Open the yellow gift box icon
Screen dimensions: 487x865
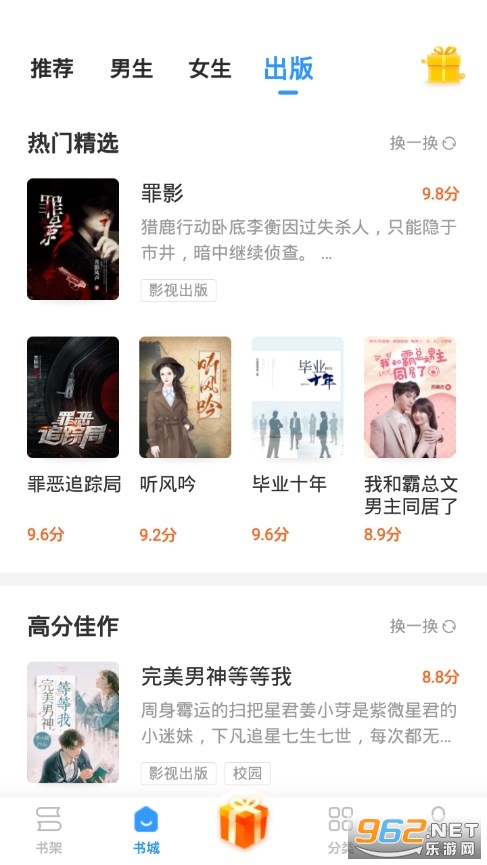click(443, 65)
